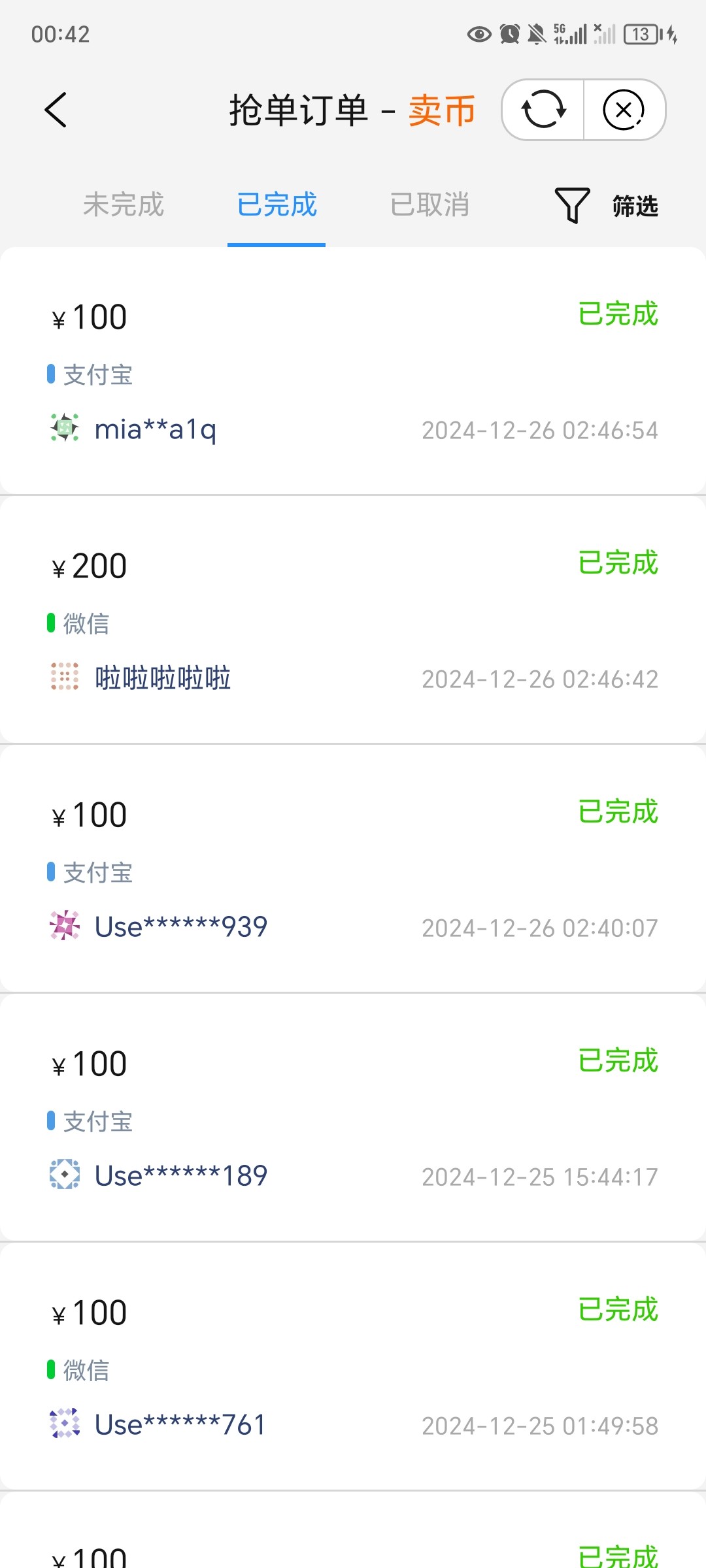
Task: Switch to the 已取消 tab
Action: 429,205
